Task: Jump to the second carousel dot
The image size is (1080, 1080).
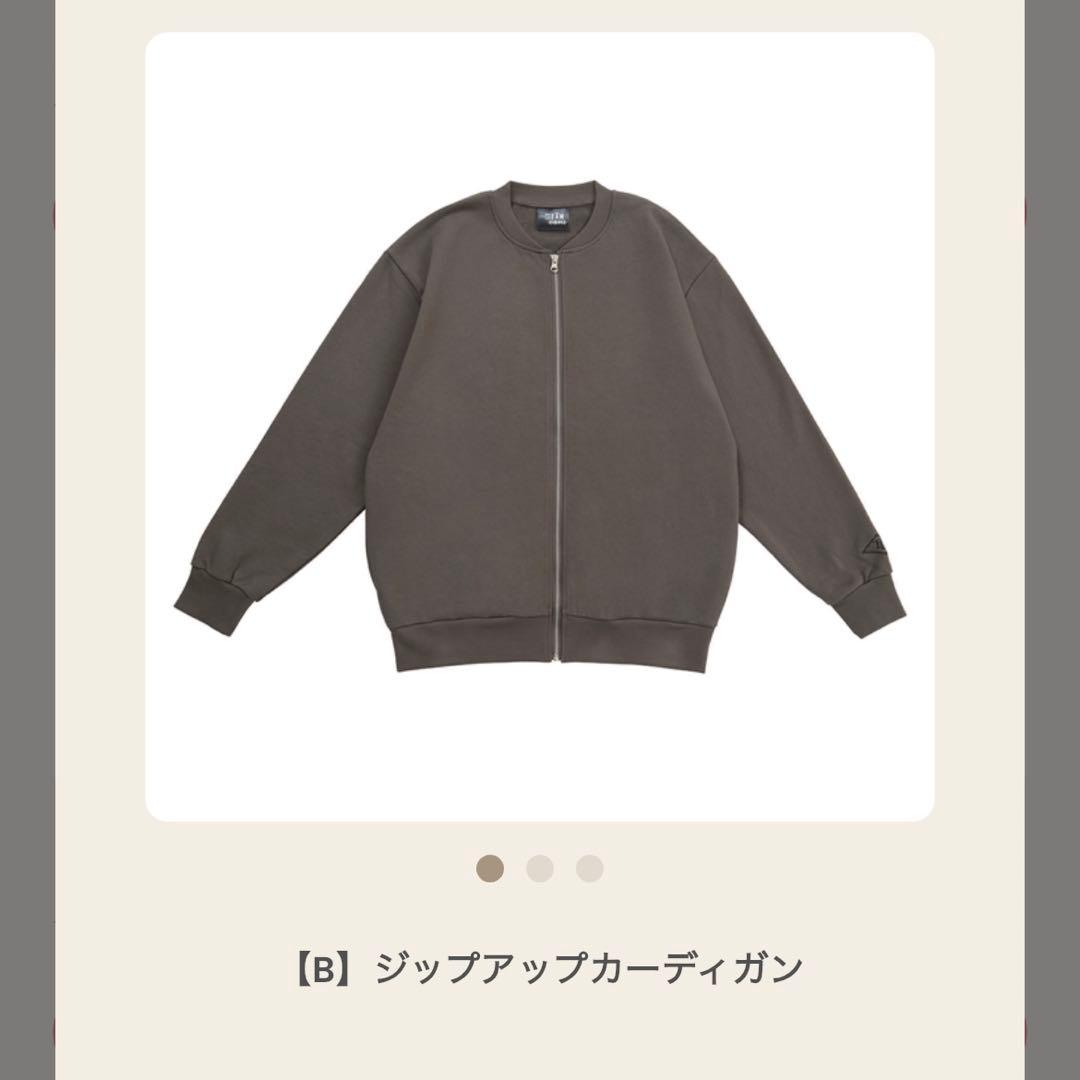Action: (540, 868)
